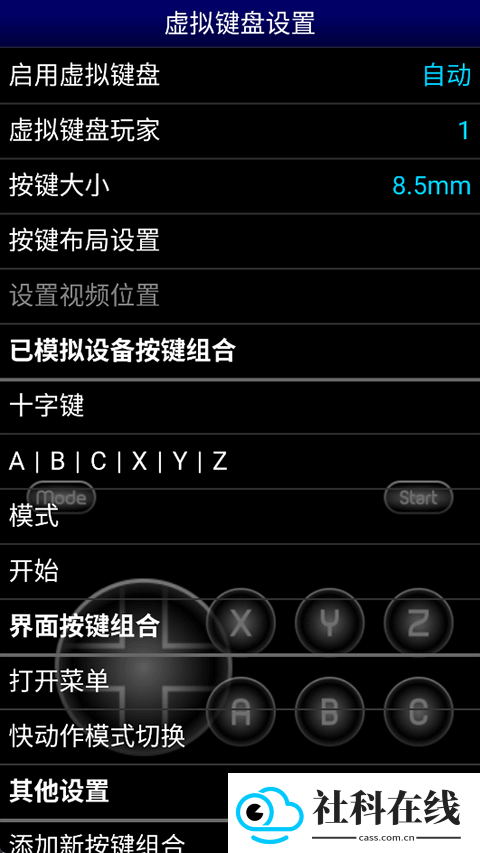The image size is (480, 853).
Task: Open the 启用虚拟键盘 setting
Action: (240, 75)
